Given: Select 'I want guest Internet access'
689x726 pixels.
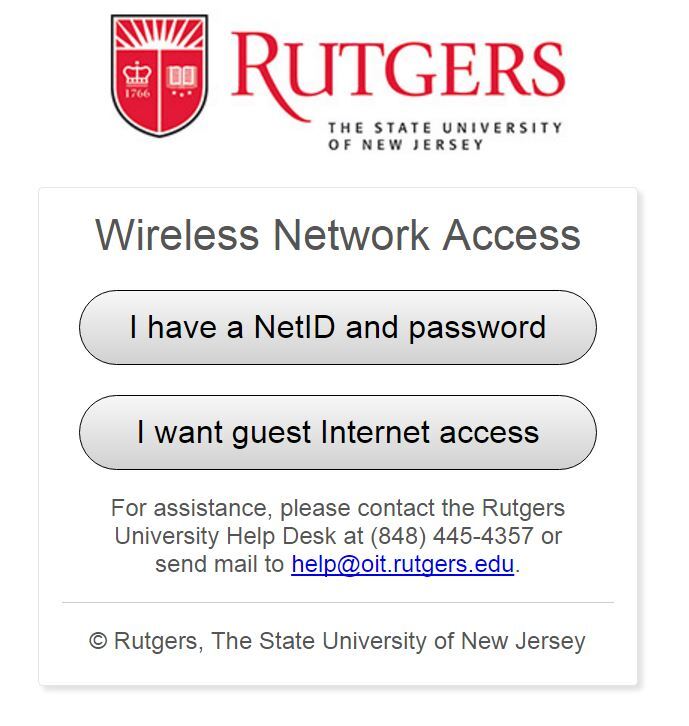Looking at the screenshot, I should click(x=338, y=433).
